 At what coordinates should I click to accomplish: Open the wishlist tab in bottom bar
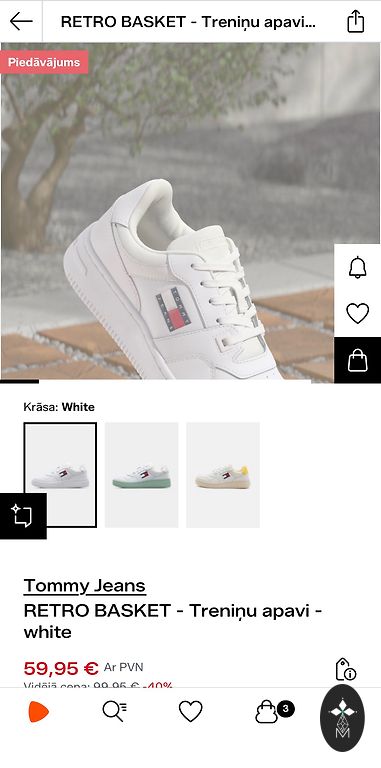click(x=190, y=712)
